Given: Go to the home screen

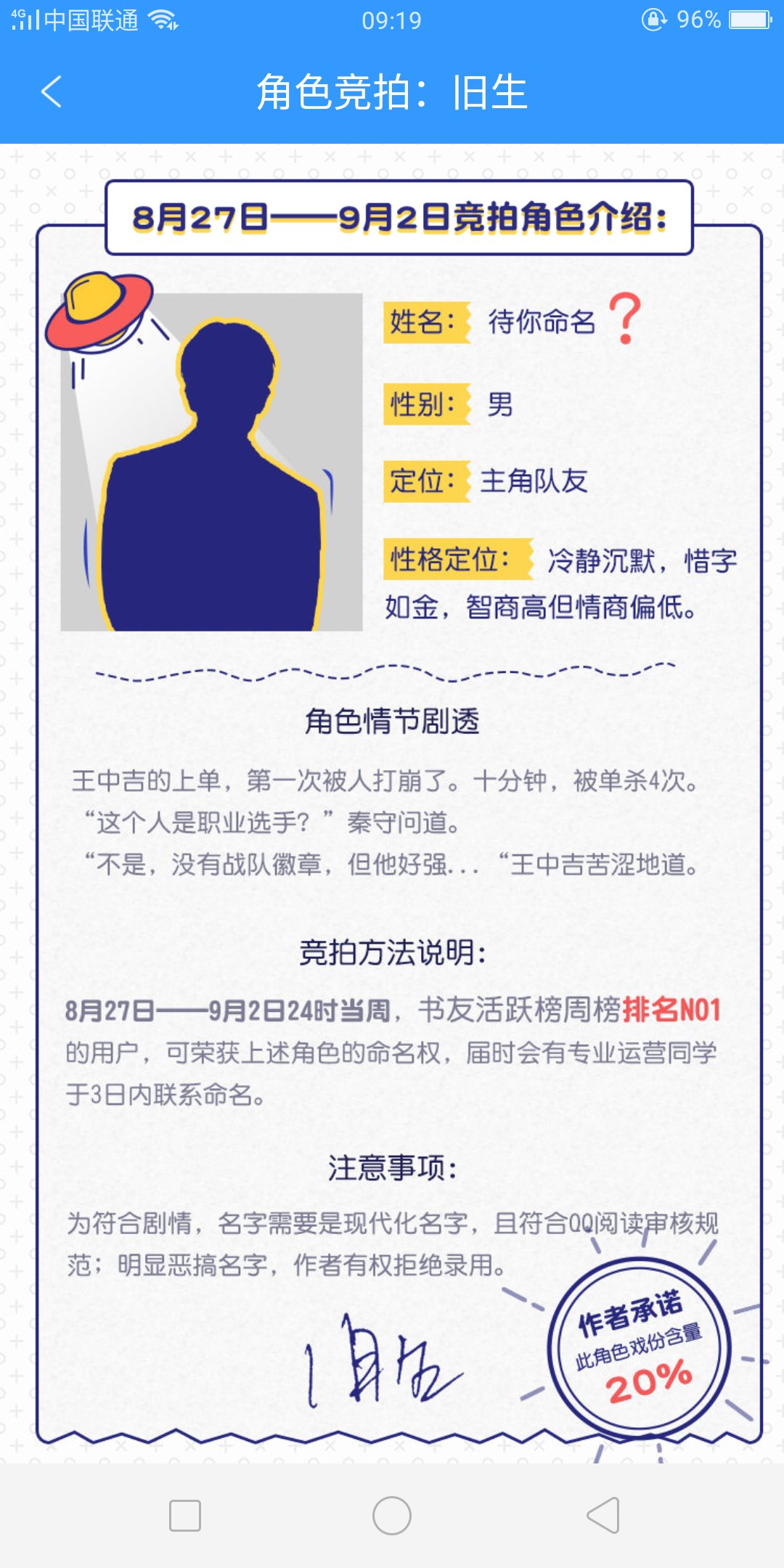Looking at the screenshot, I should 392,1516.
